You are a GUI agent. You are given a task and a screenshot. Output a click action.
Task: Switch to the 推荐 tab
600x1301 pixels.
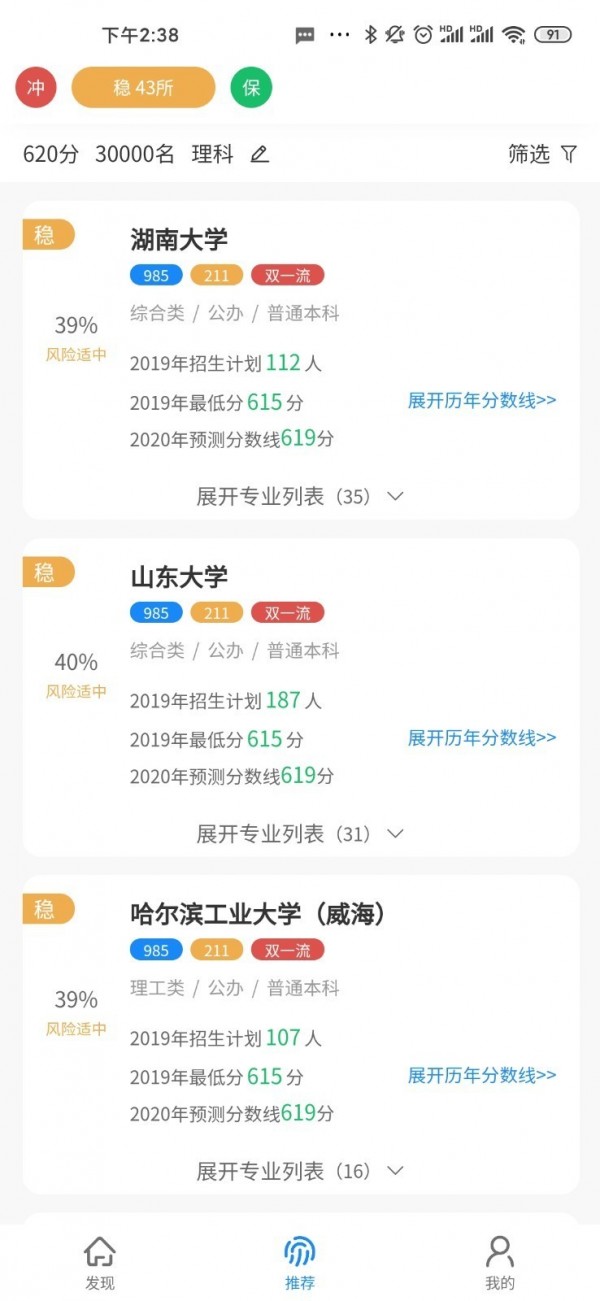coord(300,1263)
